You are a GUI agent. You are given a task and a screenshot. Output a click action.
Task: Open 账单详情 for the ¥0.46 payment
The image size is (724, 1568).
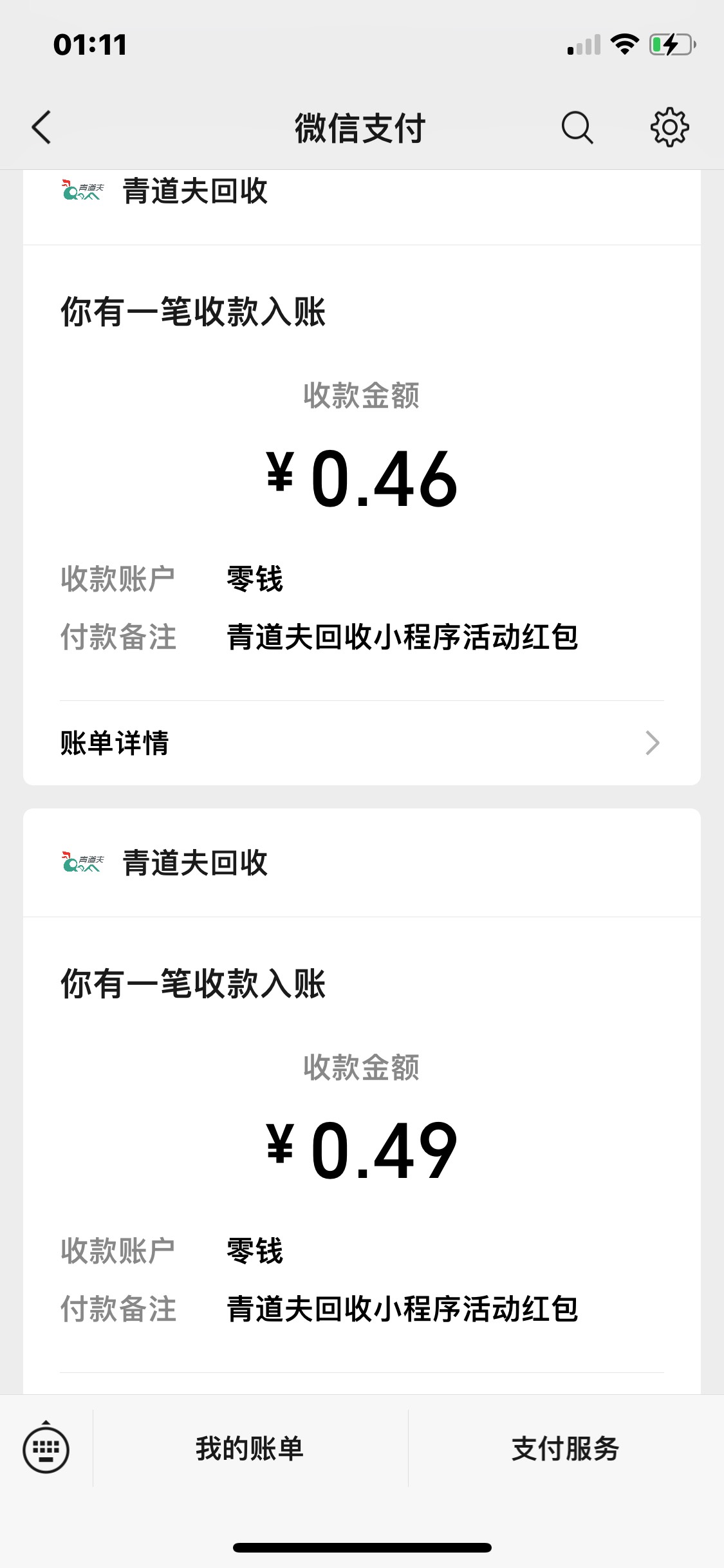tap(362, 743)
